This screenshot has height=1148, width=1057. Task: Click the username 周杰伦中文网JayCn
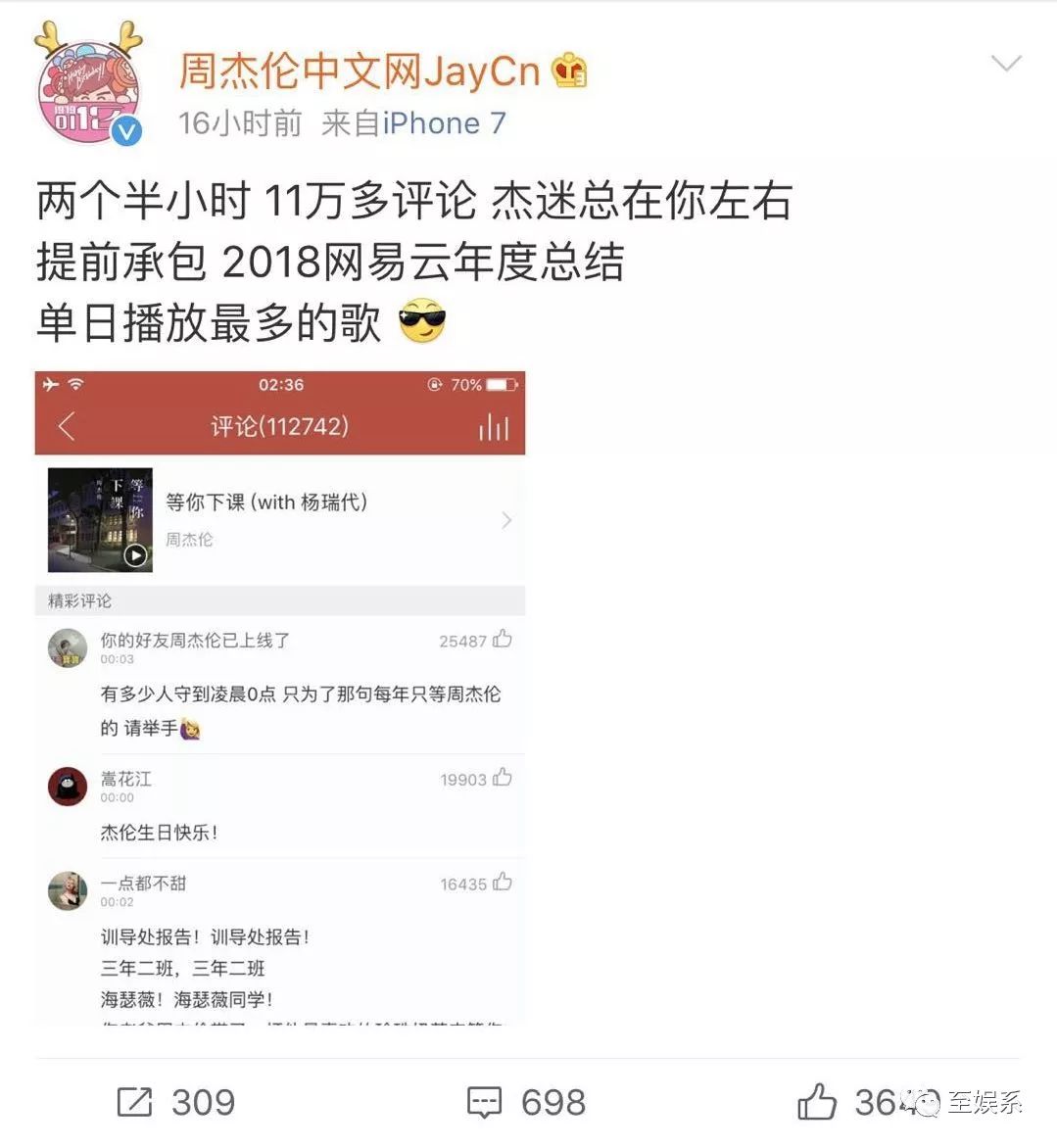358,70
